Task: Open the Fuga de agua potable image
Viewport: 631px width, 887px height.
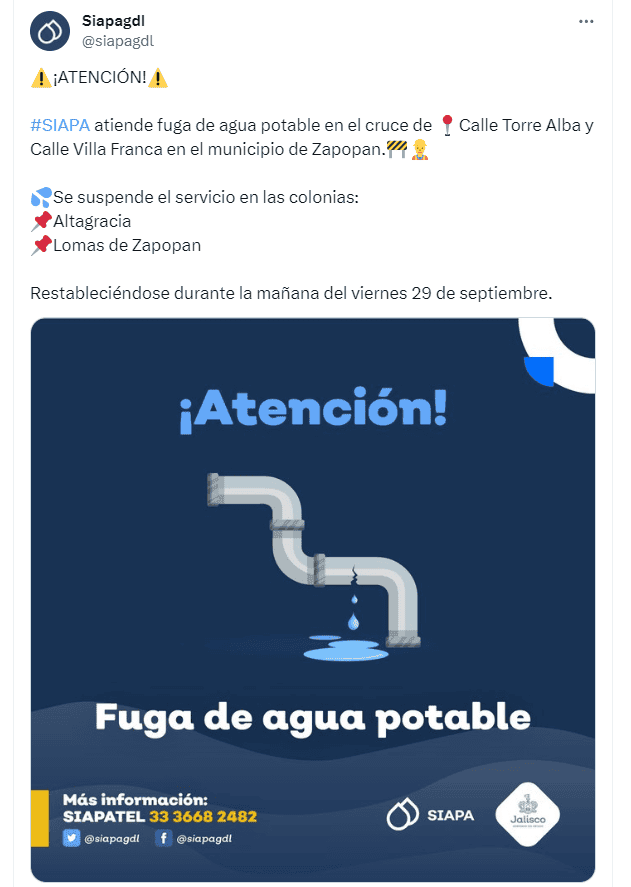Action: point(313,600)
